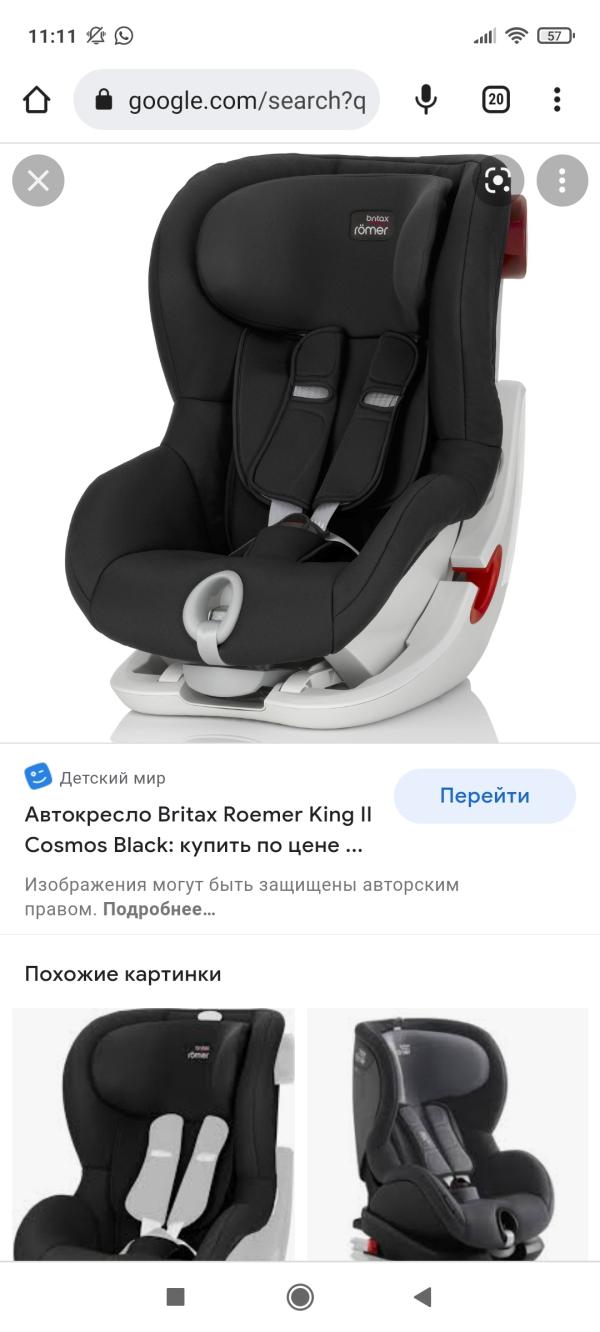Viewport: 600px width, 1332px height.
Task: Open Chrome's three-dot menu
Action: click(557, 100)
